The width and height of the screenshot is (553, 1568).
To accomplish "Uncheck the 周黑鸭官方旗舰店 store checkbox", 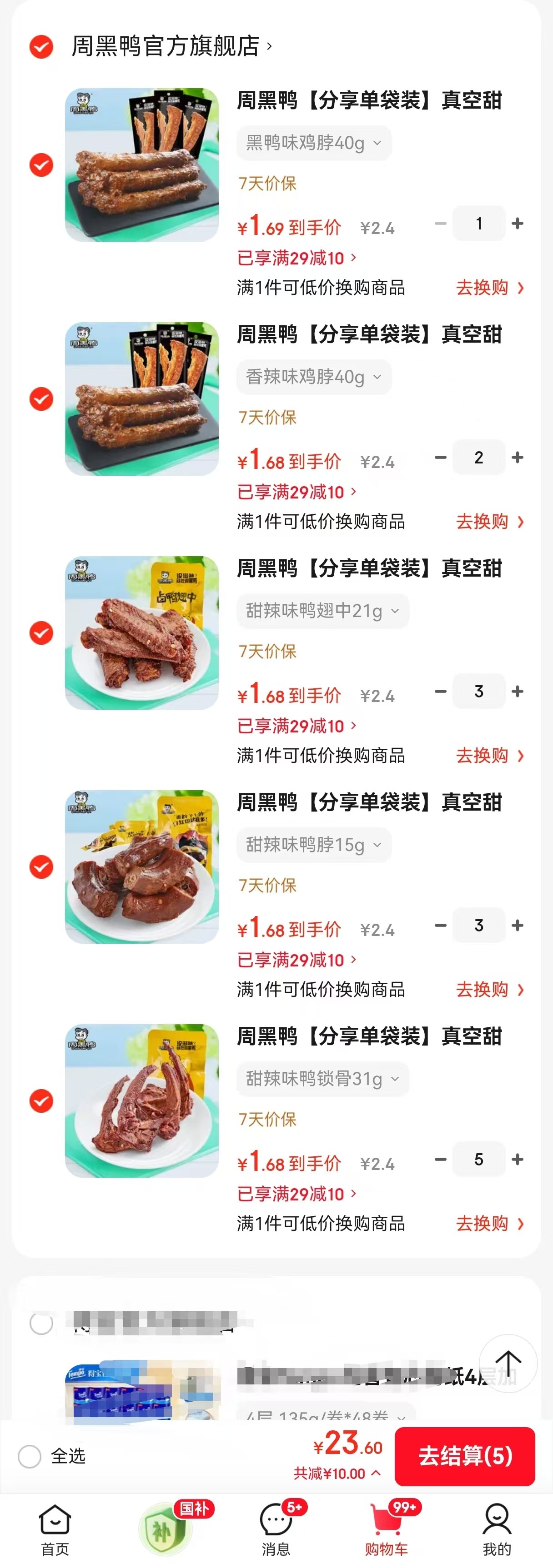I will pos(41,47).
